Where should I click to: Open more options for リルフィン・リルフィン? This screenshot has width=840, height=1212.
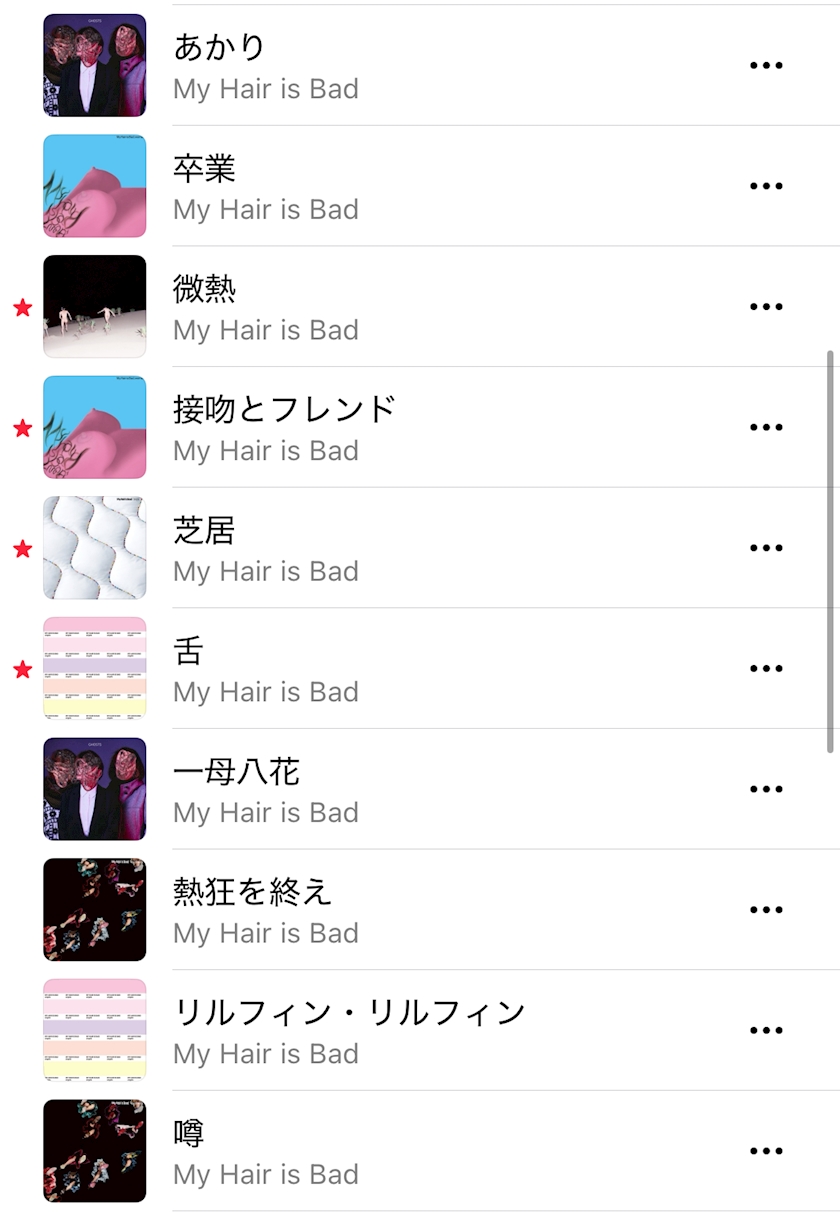click(766, 1030)
